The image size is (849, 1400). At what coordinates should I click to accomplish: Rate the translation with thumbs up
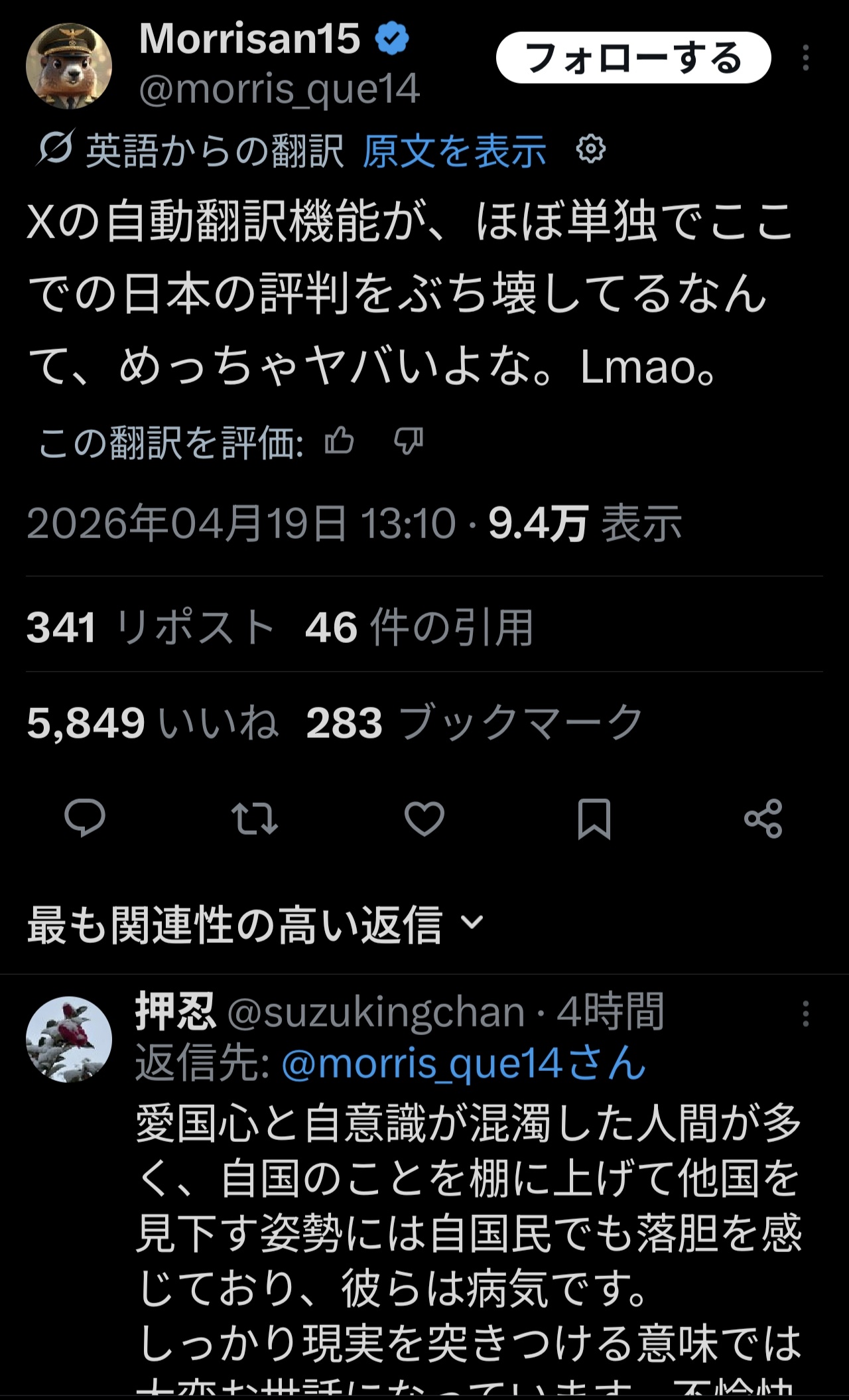tap(340, 441)
